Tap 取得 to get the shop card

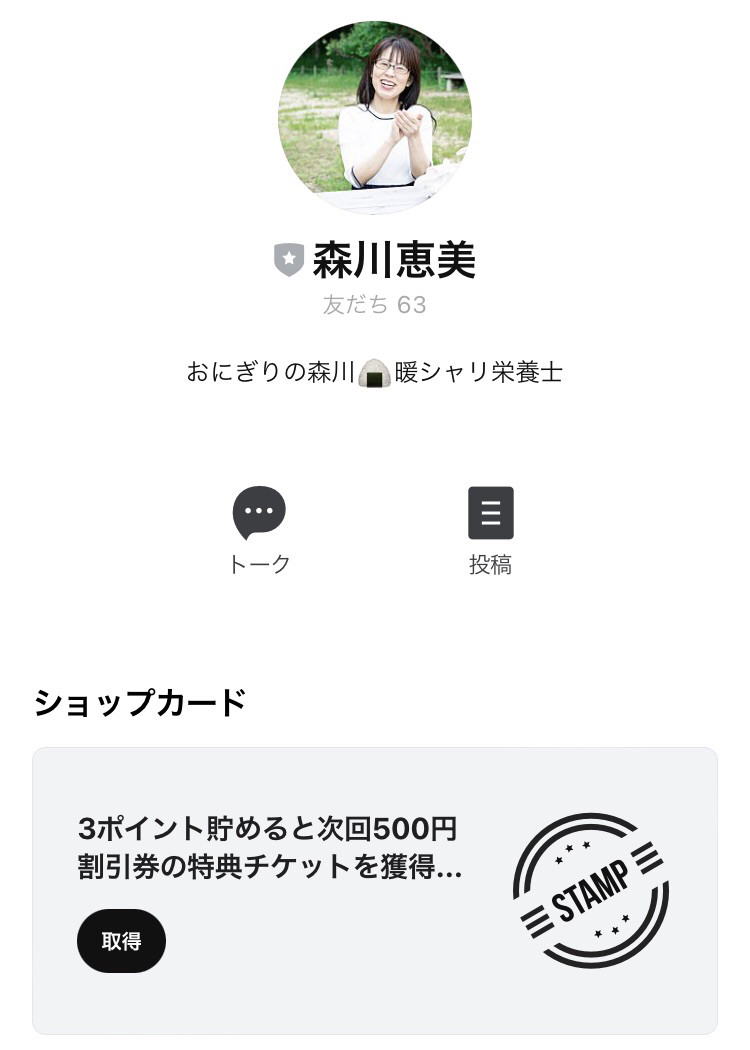coord(121,941)
